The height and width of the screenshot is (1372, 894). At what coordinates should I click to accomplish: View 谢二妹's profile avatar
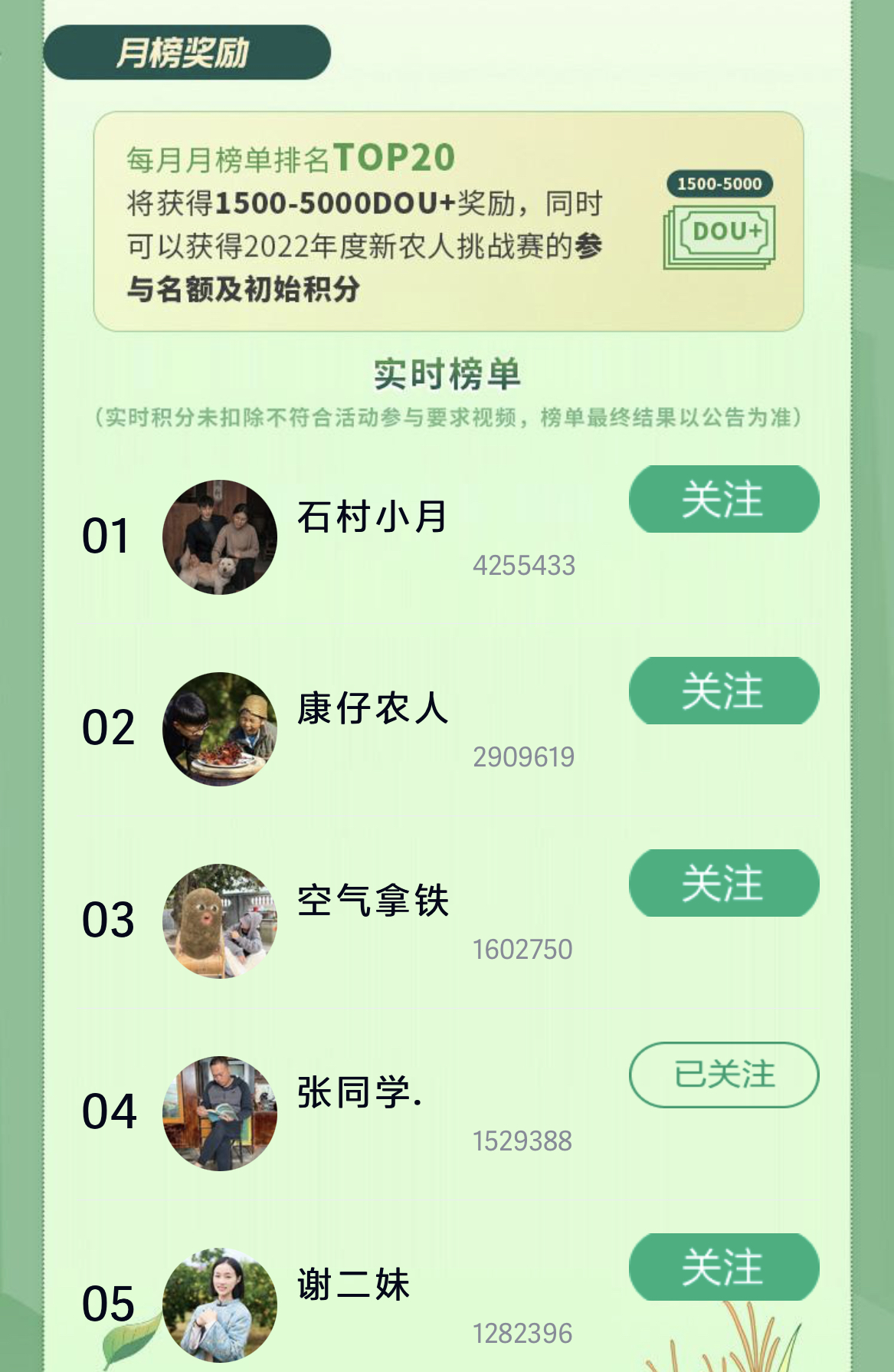[220, 1305]
